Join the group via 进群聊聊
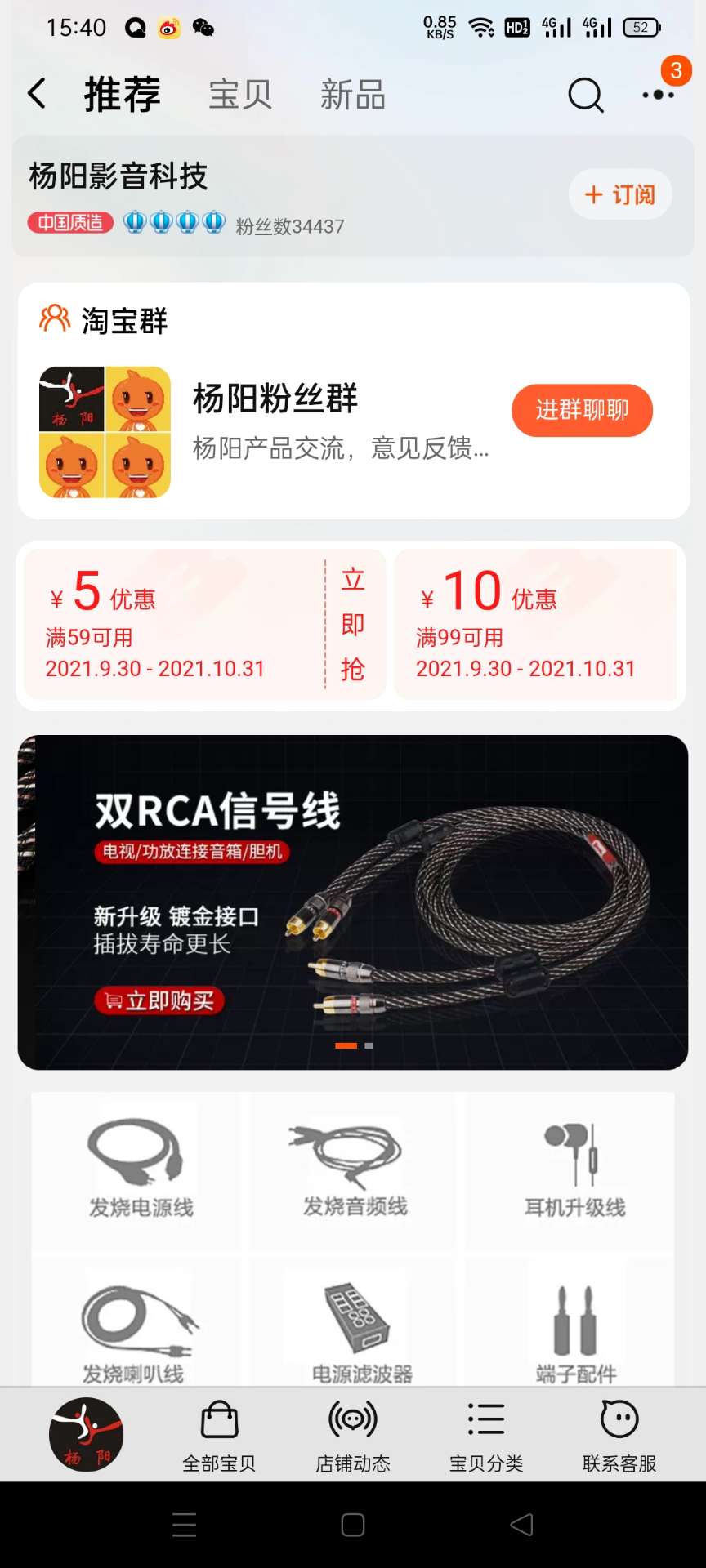This screenshot has width=706, height=1568. click(x=582, y=410)
